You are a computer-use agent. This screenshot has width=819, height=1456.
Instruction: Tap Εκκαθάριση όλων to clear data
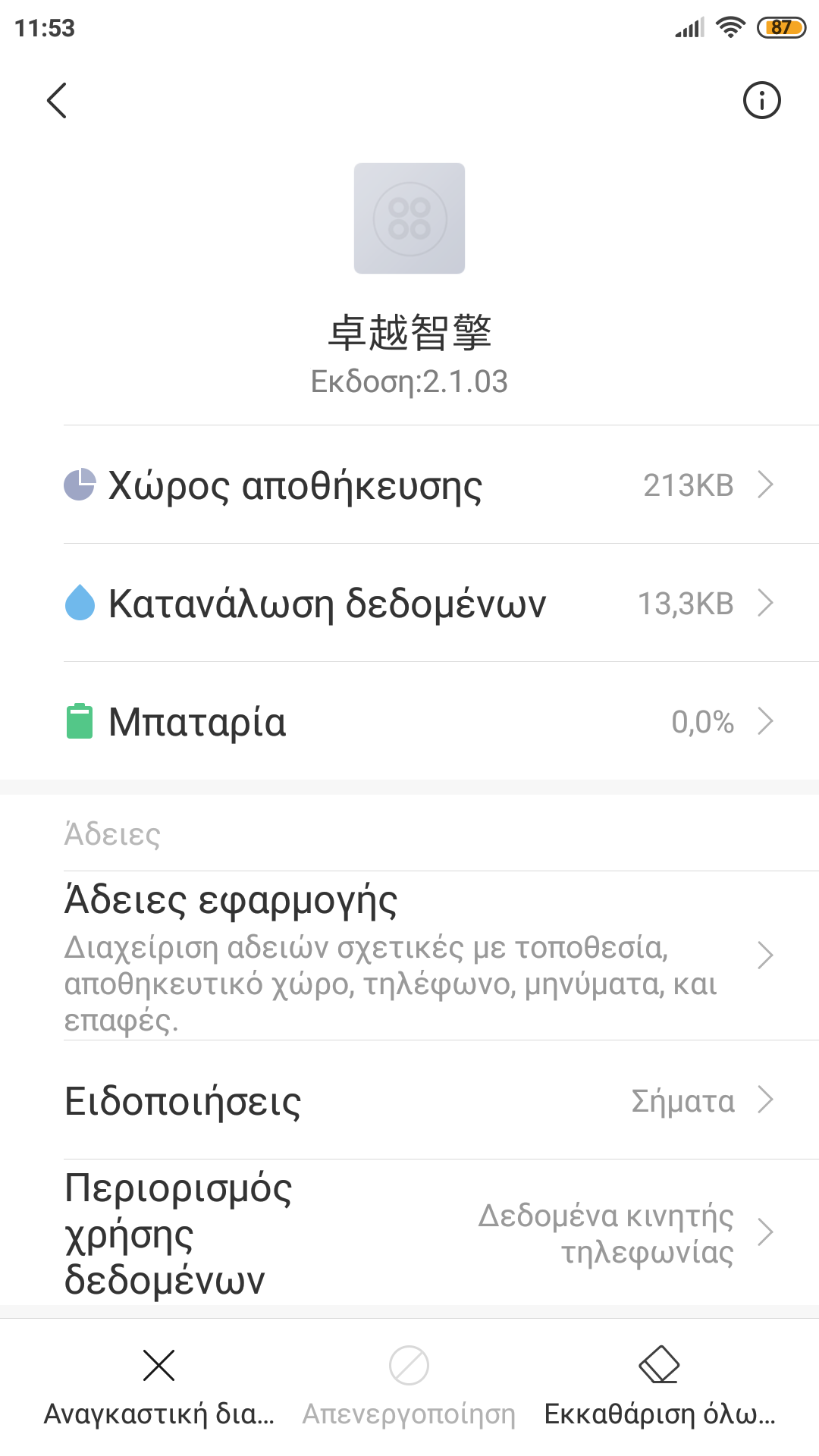point(659,1388)
